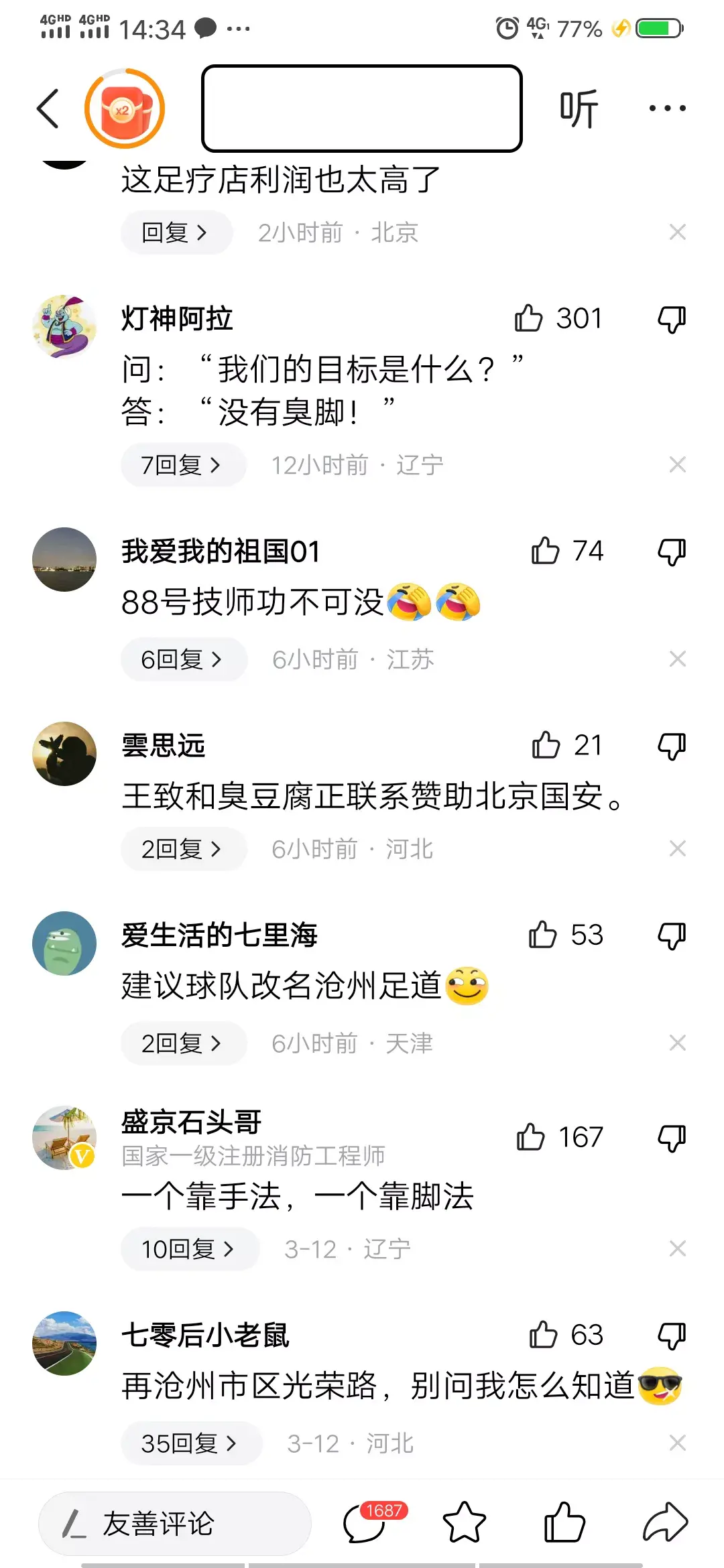Expand 35回复 under 七零后小老鼠's comment
The width and height of the screenshot is (724, 1568).
190,1443
